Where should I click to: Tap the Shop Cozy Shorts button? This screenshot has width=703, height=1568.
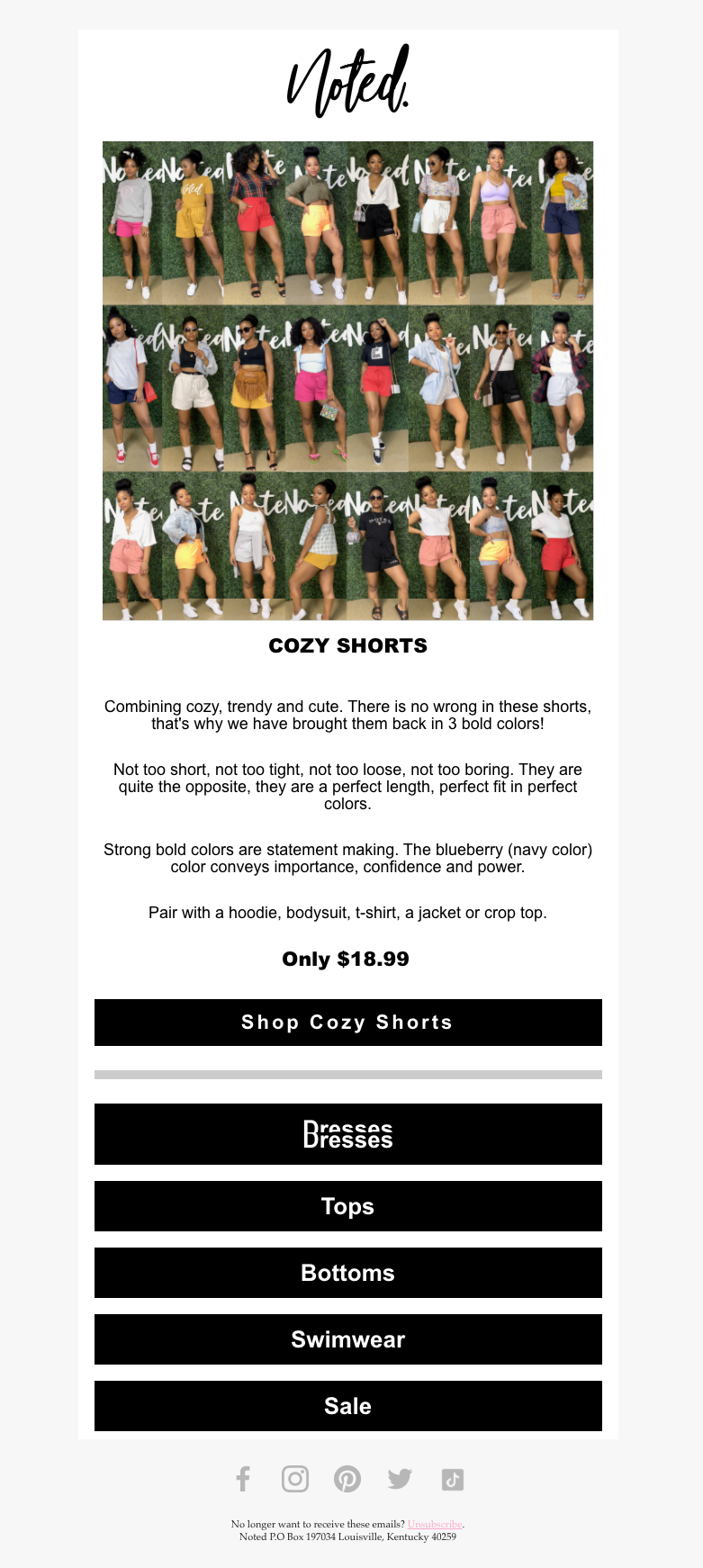[347, 1023]
